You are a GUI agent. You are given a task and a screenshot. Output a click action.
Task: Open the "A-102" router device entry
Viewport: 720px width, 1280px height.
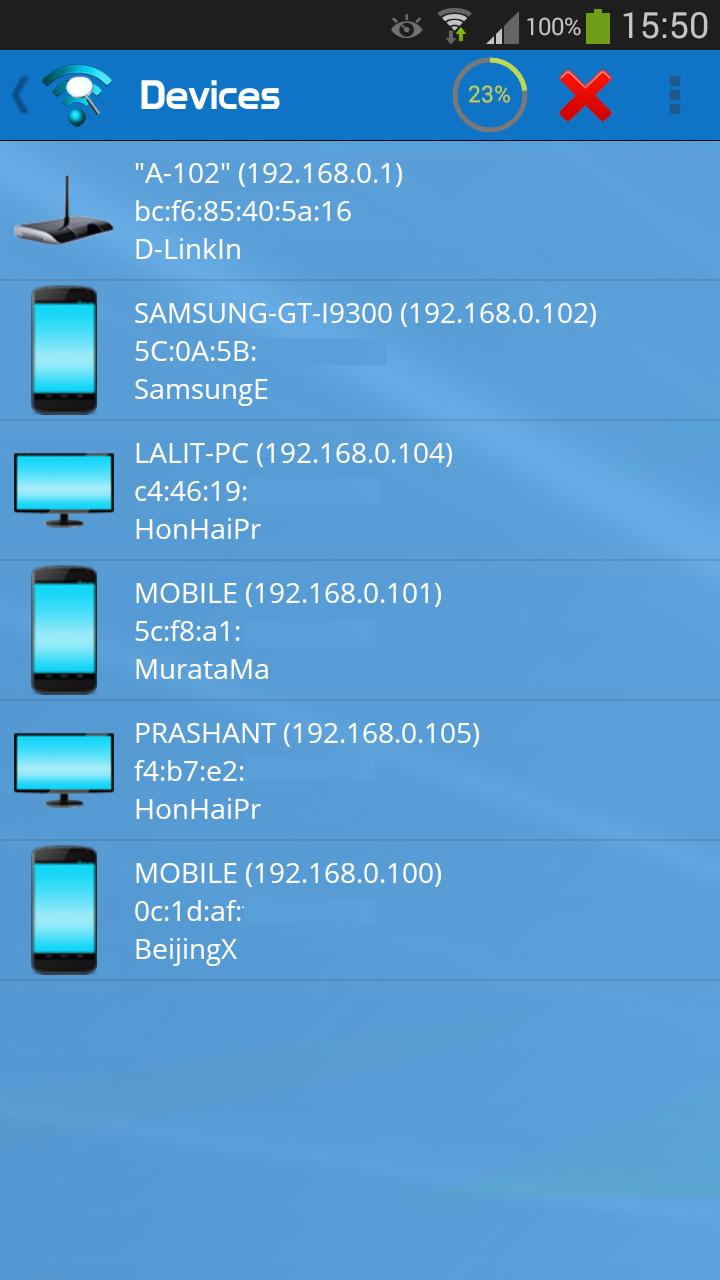click(360, 211)
